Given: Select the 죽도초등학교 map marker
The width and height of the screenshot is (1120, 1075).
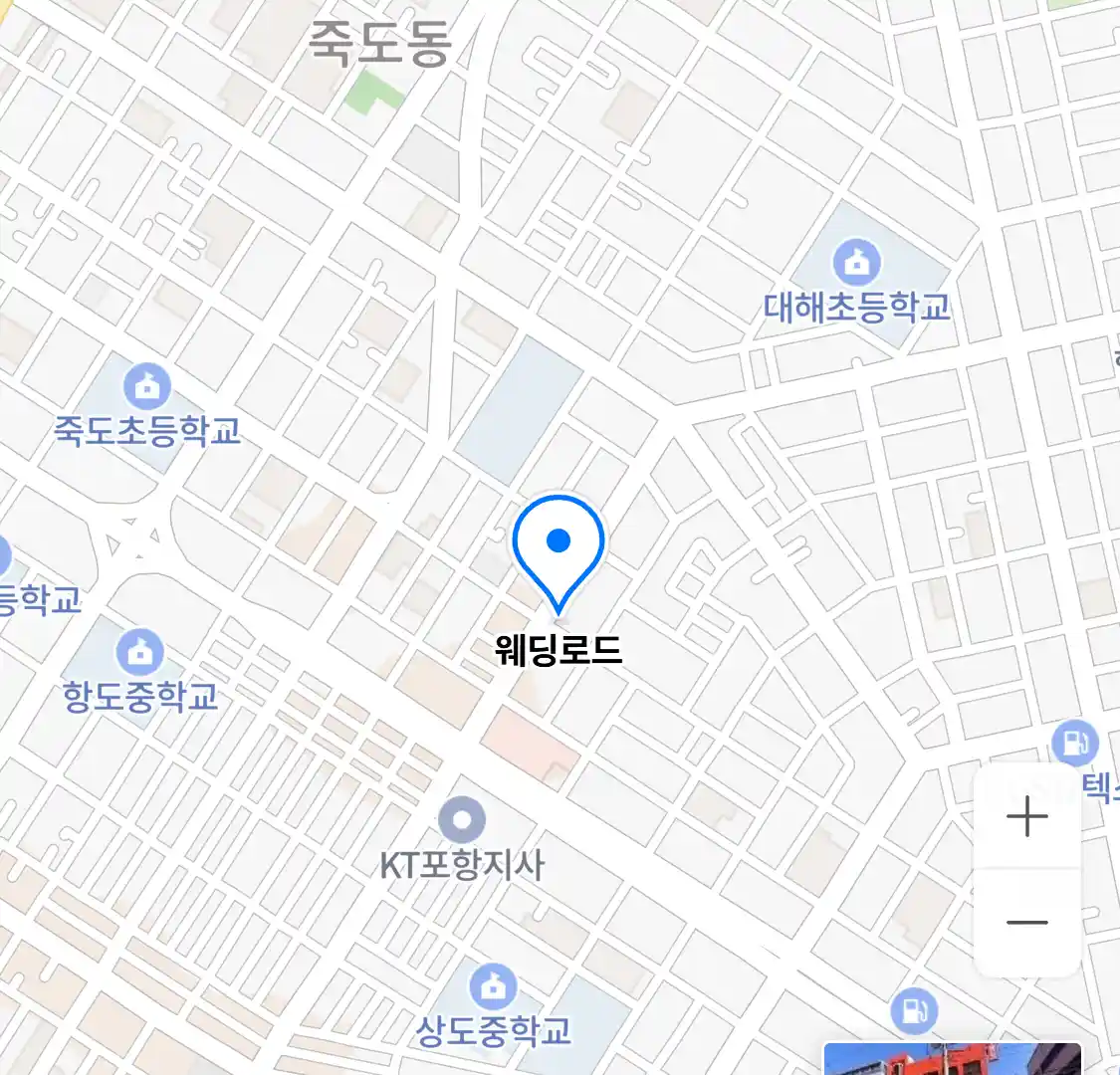Looking at the screenshot, I should tap(147, 387).
